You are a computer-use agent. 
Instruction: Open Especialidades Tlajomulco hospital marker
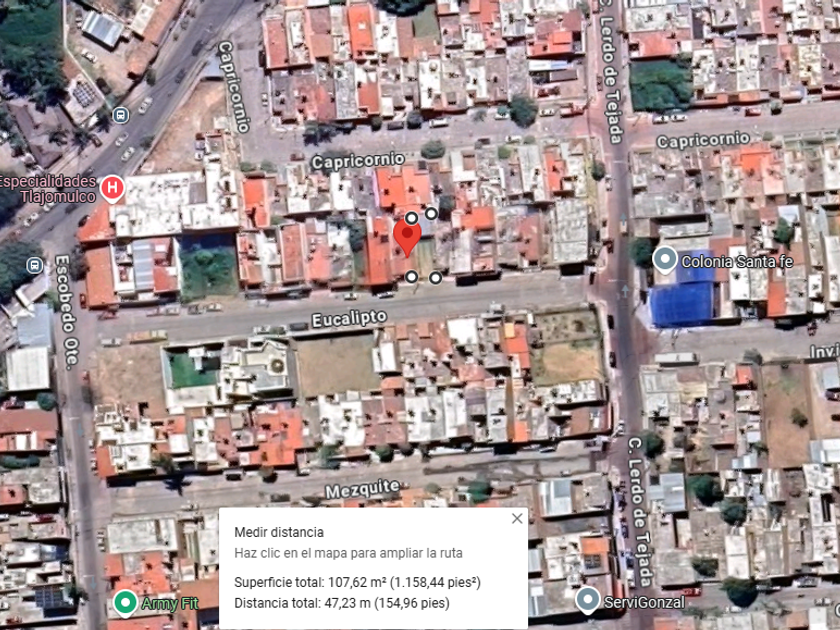coord(112,189)
